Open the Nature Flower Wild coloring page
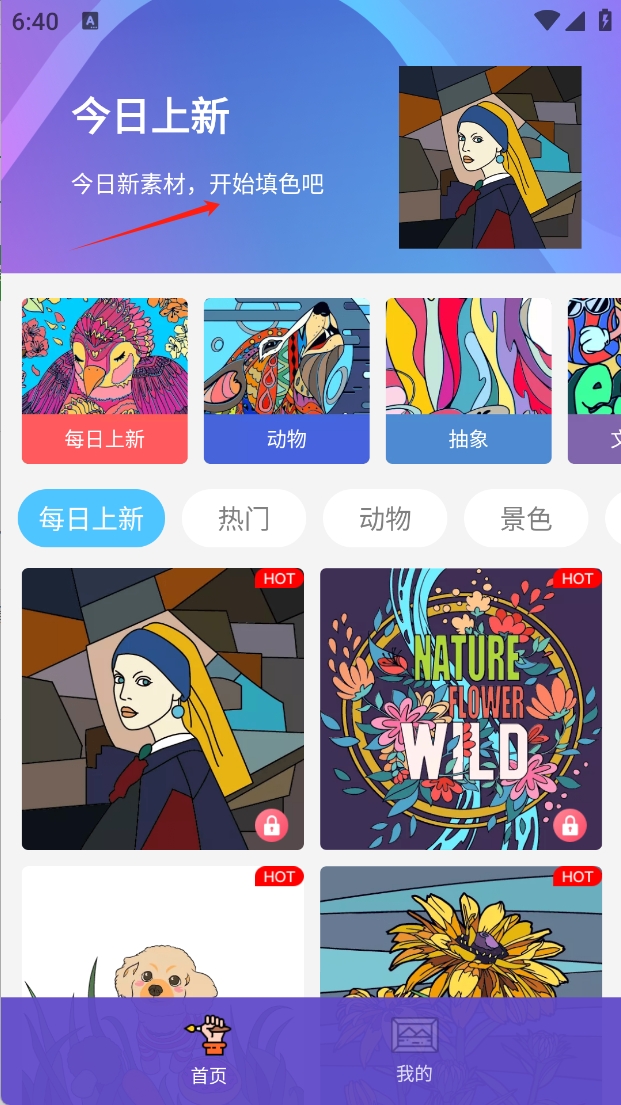Screen dimensions: 621x1105 [x=461, y=708]
